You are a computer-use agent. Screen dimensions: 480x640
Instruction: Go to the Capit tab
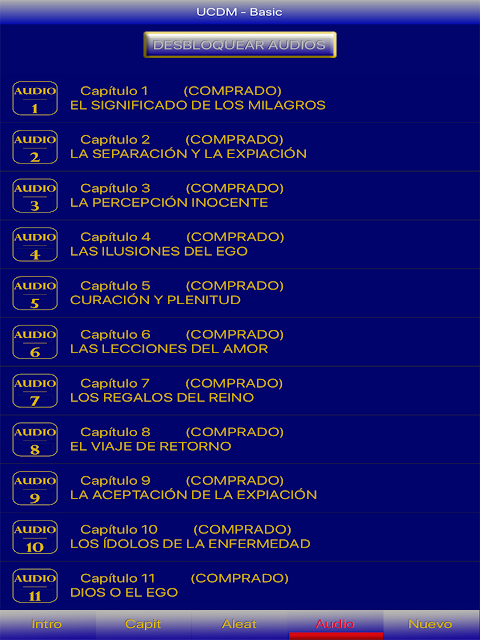click(144, 625)
